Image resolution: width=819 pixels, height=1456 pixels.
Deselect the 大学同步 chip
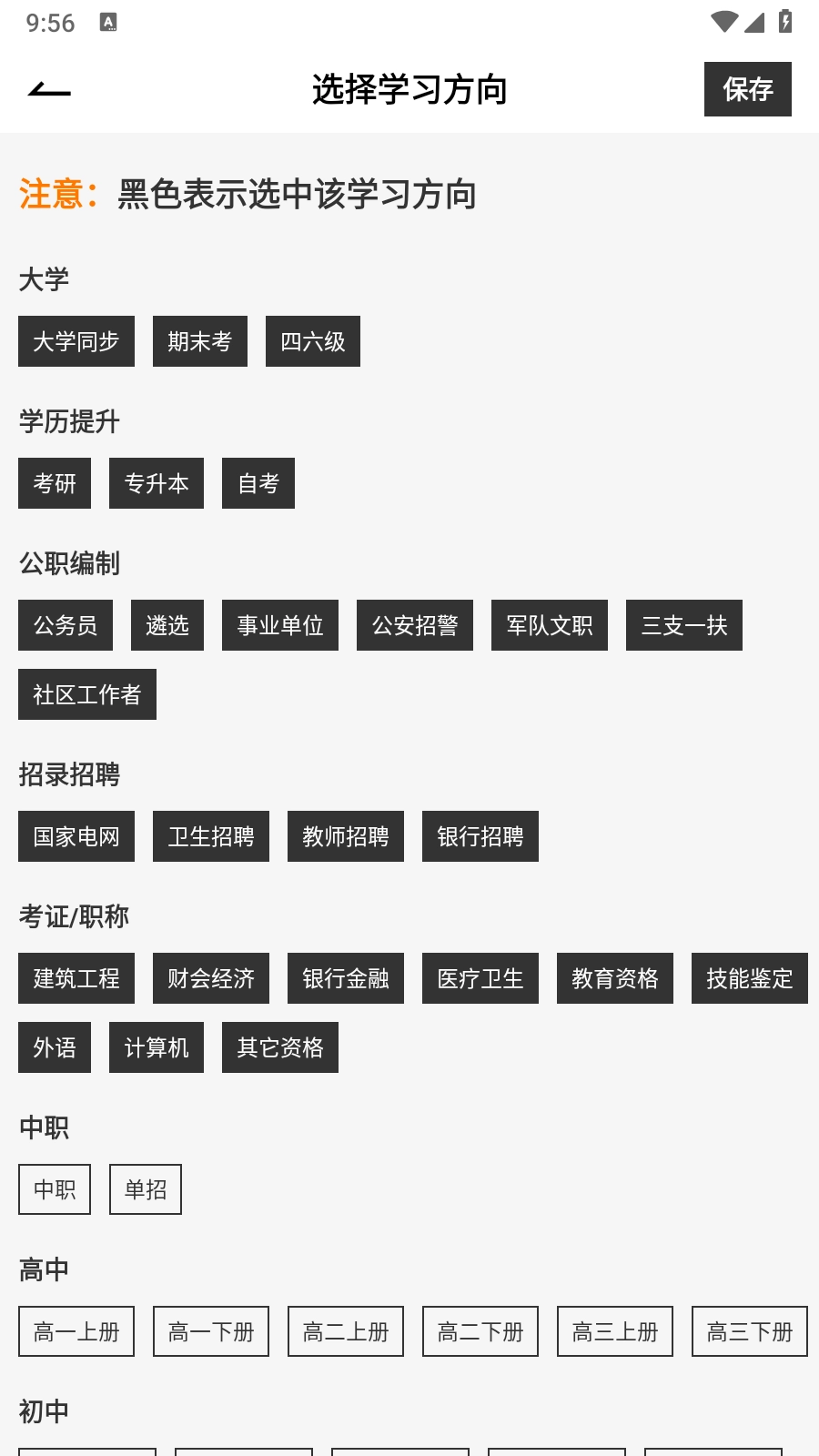click(76, 341)
